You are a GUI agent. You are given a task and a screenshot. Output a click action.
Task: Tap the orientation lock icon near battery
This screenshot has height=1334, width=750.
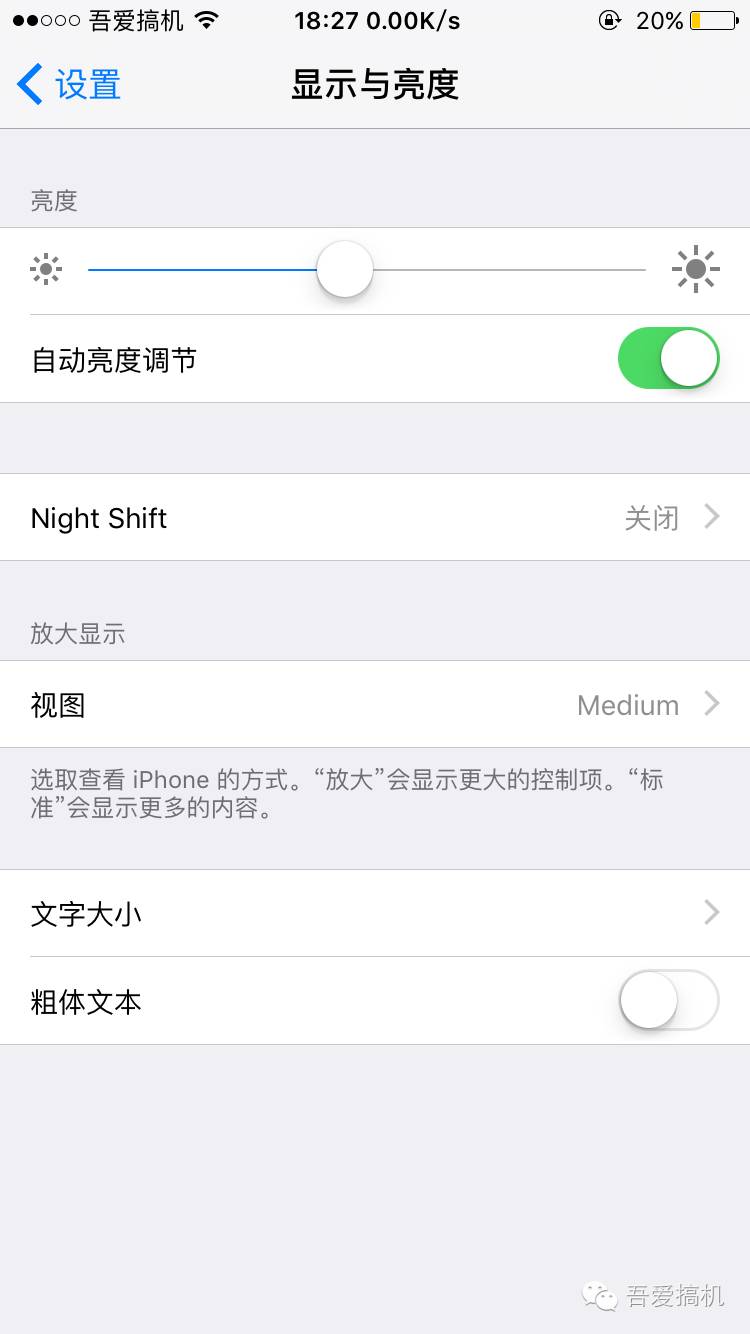(609, 20)
